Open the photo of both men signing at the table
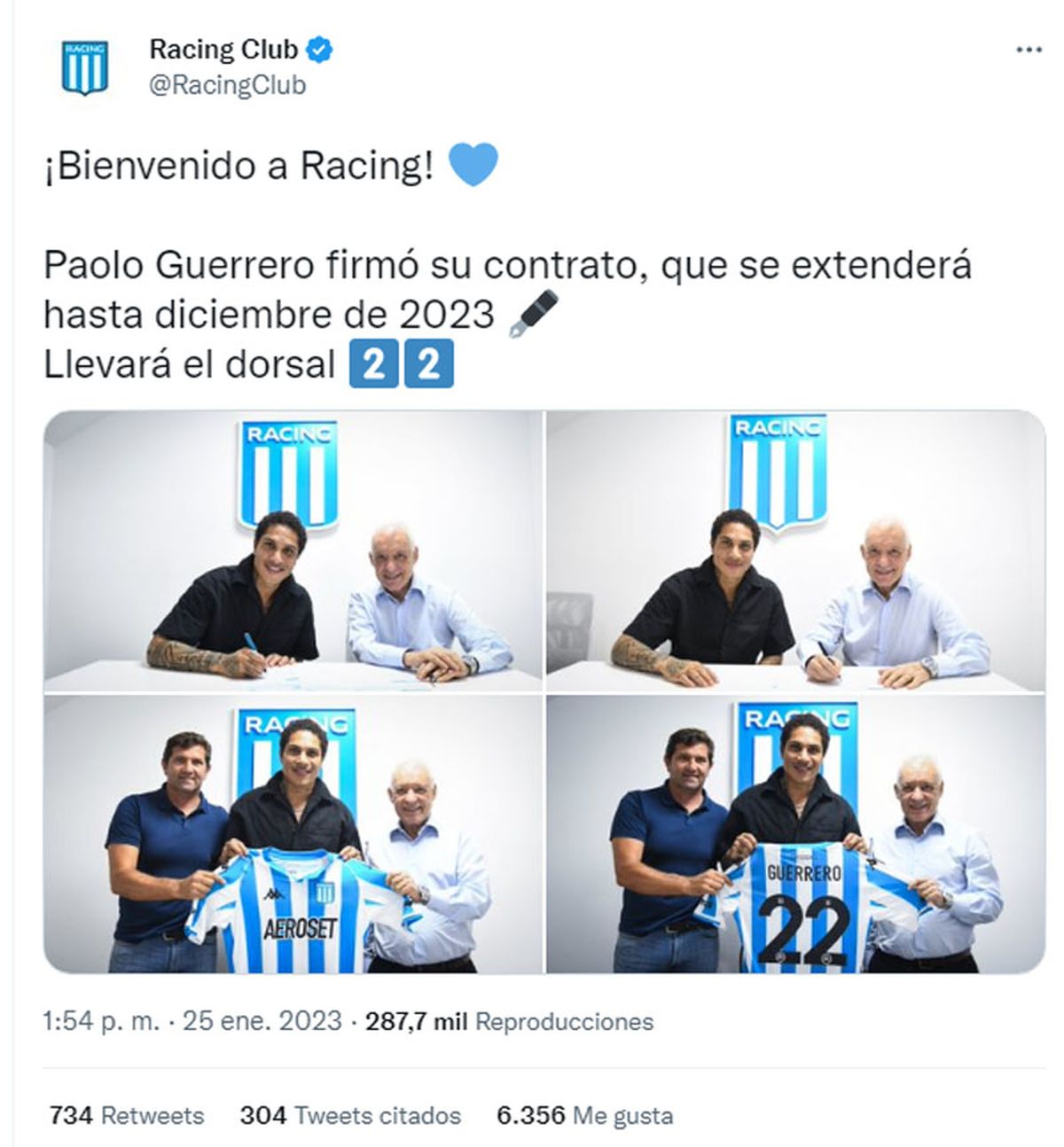Screen dimensions: 1064x1147 coord(795,550)
